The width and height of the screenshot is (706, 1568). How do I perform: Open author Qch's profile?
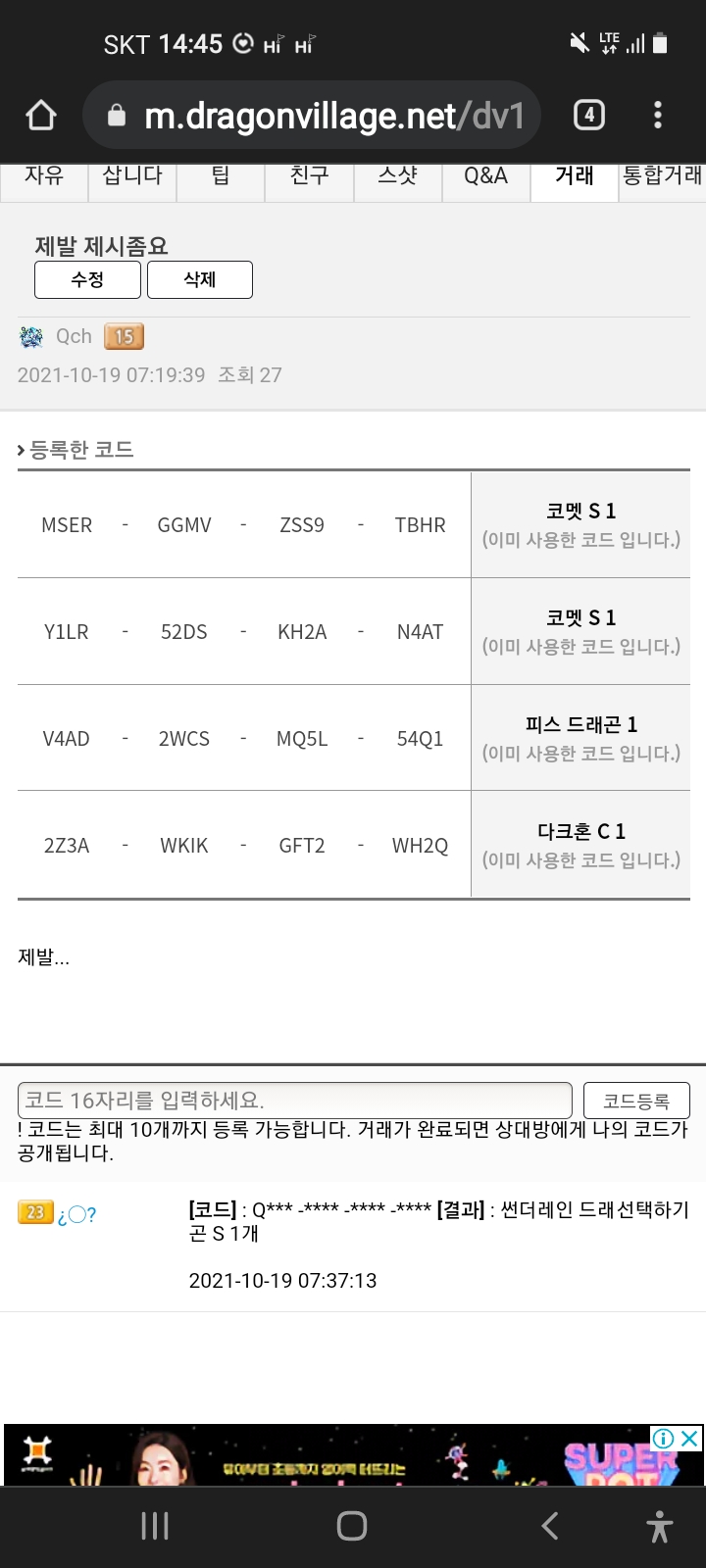pyautogui.click(x=73, y=337)
